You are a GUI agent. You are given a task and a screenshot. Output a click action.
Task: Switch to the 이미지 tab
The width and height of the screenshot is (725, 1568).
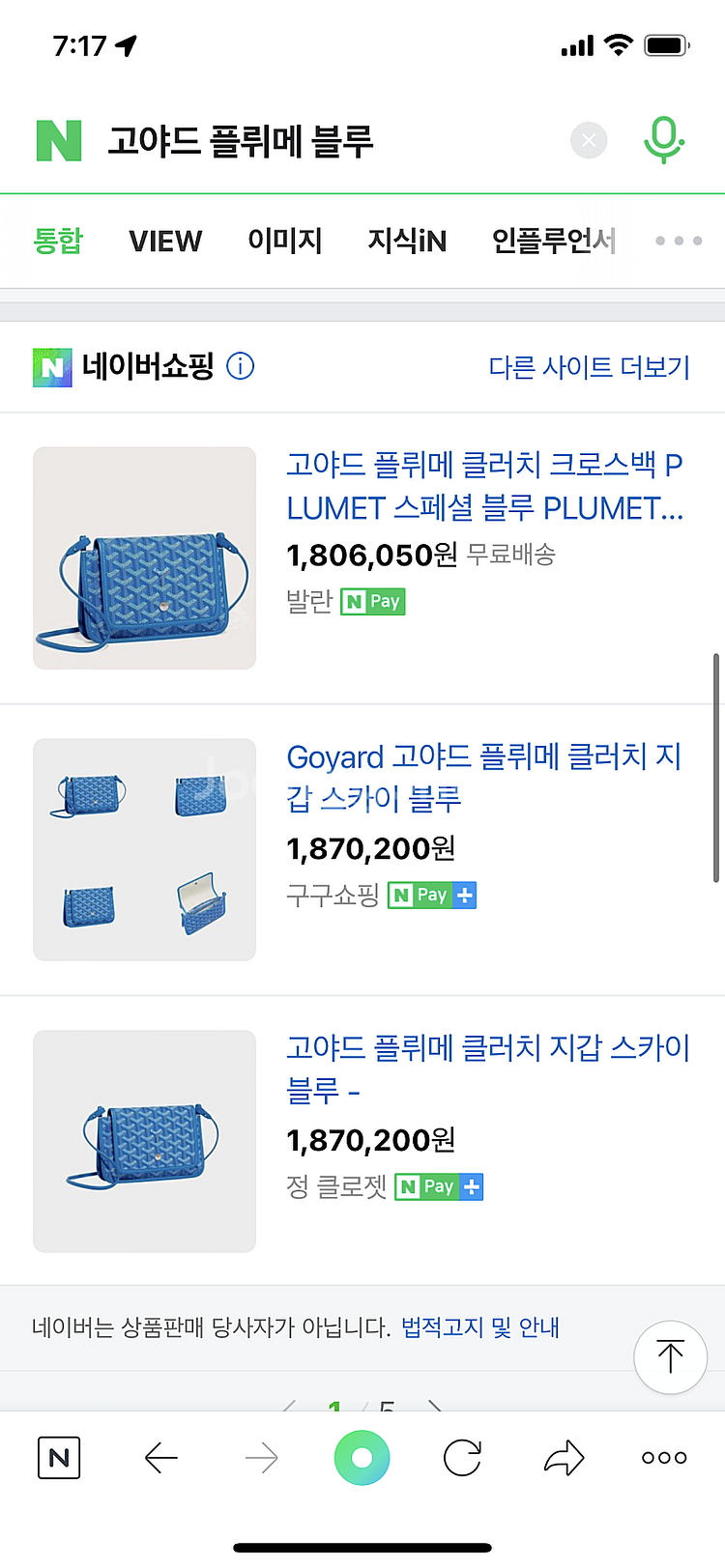[x=285, y=242]
